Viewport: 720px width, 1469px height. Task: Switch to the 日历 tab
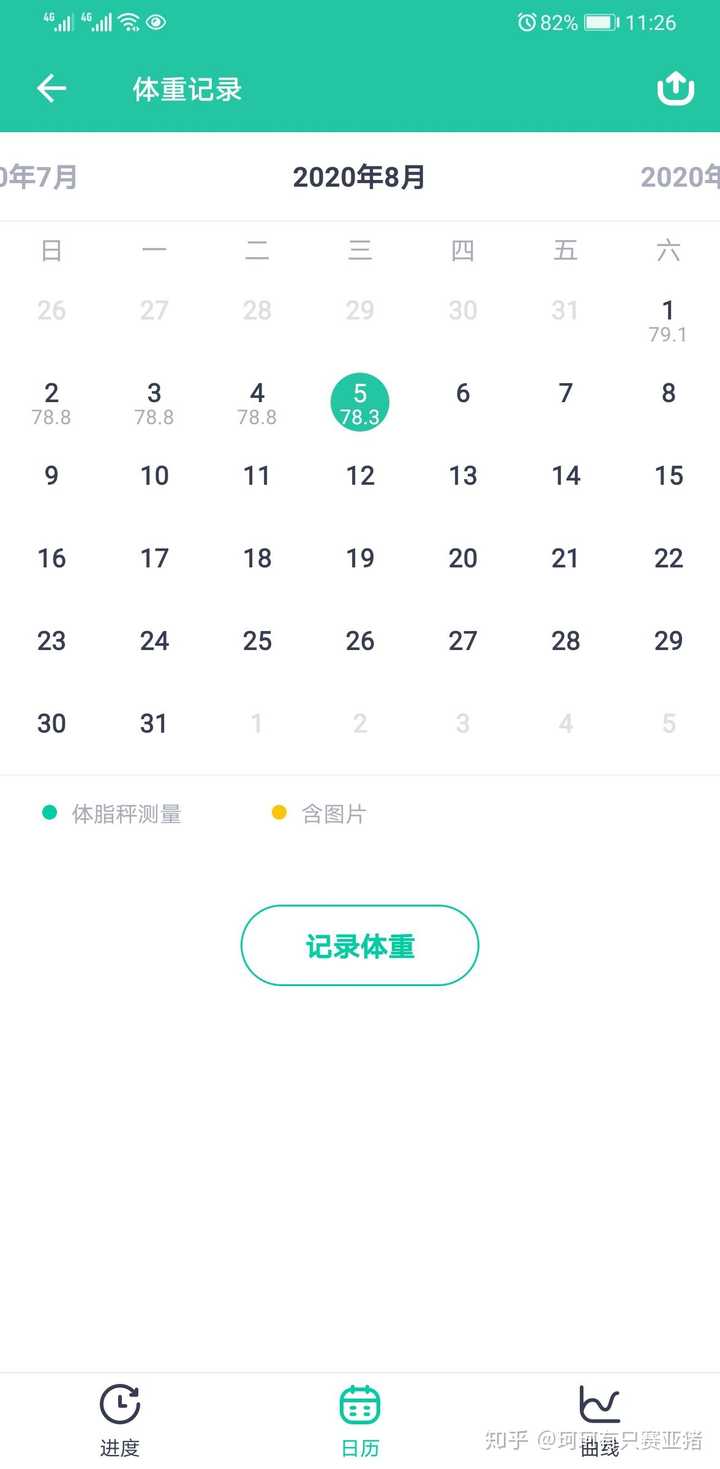[x=360, y=1421]
